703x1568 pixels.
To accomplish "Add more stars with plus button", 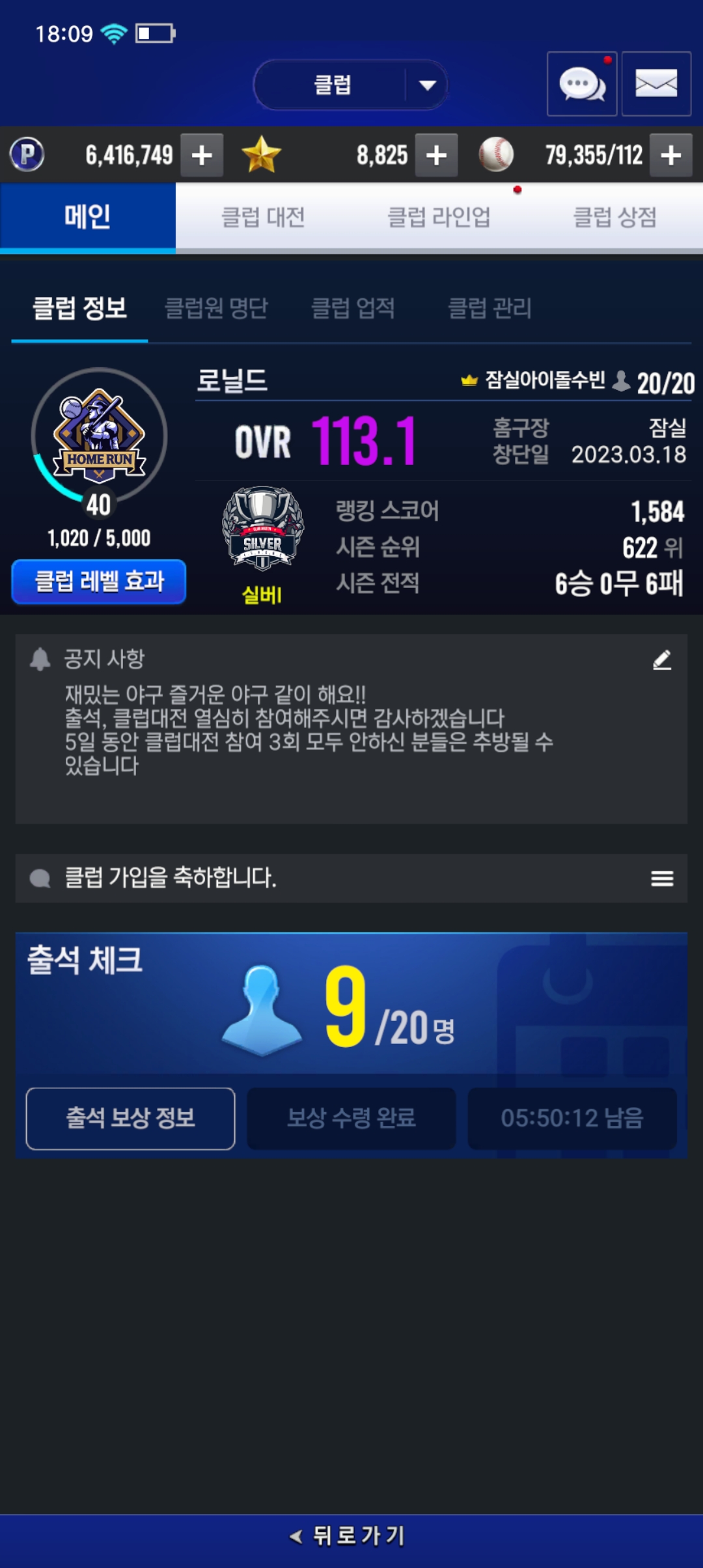I will click(x=436, y=155).
